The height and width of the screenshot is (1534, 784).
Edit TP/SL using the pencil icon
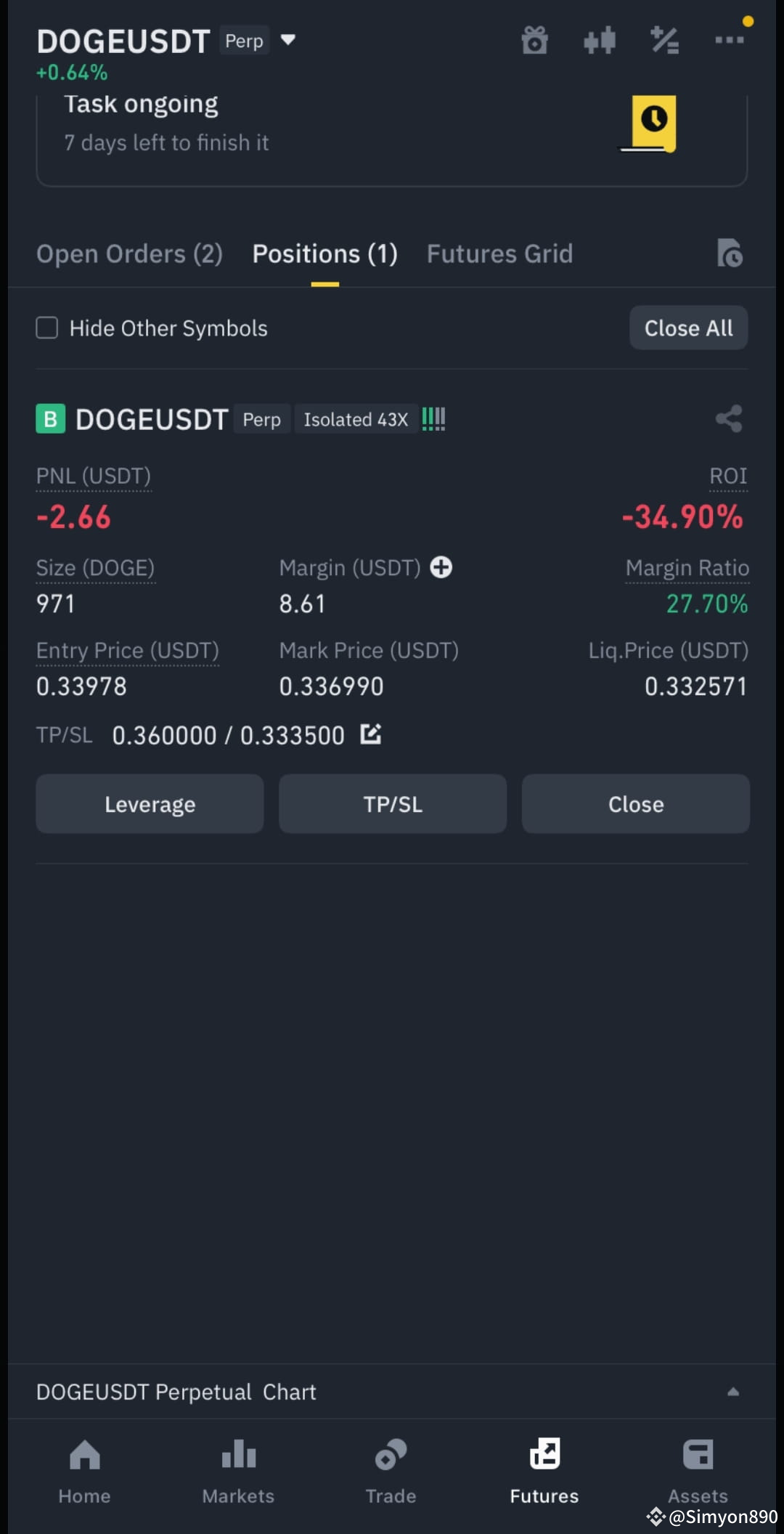point(370,734)
